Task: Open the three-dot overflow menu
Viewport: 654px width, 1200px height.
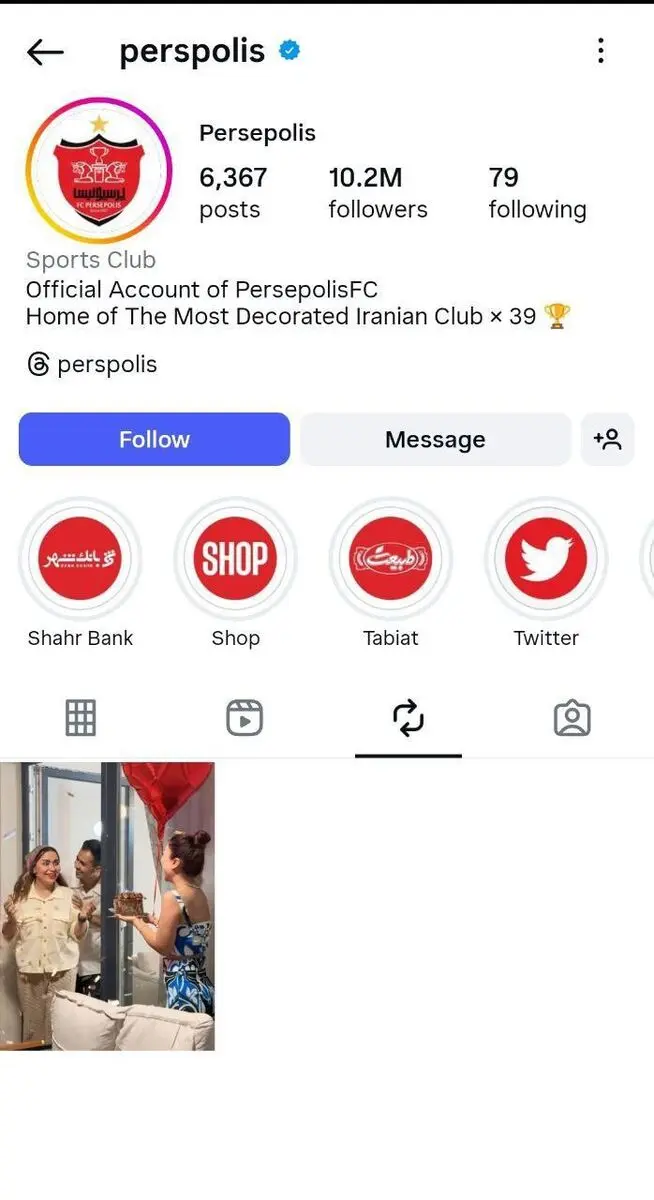Action: 600,51
